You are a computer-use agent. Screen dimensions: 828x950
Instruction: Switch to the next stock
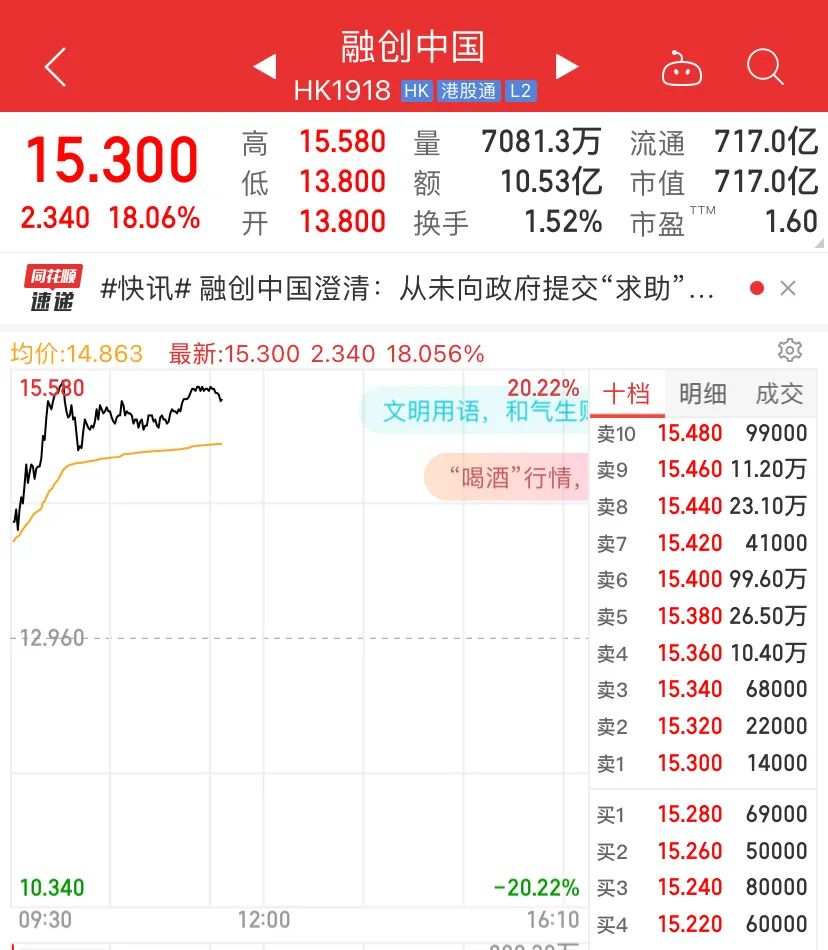pos(567,67)
